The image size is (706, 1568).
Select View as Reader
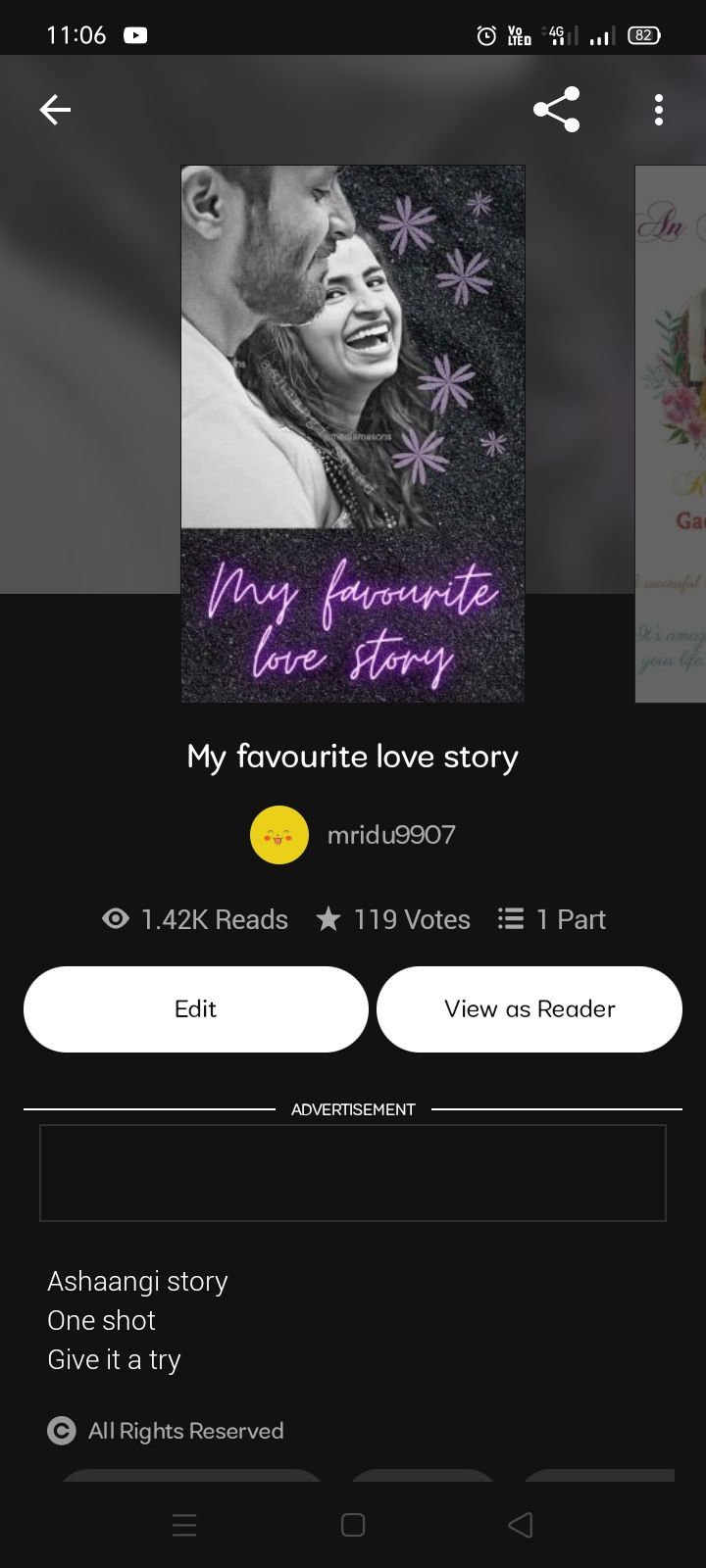[529, 1009]
